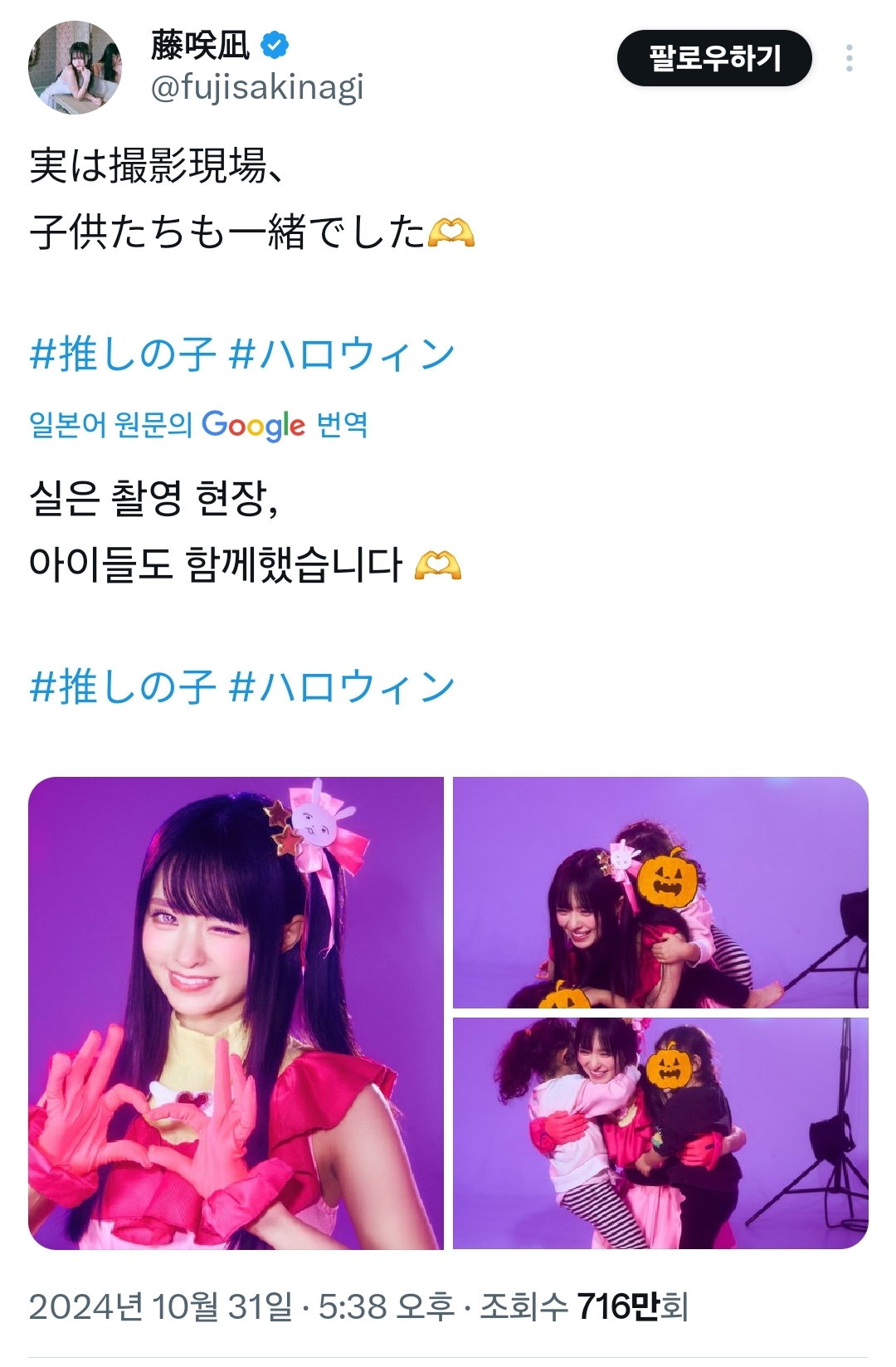This screenshot has width=896, height=1367.
Task: Open the #推しの子 hashtag in translated text
Action: coord(123,687)
